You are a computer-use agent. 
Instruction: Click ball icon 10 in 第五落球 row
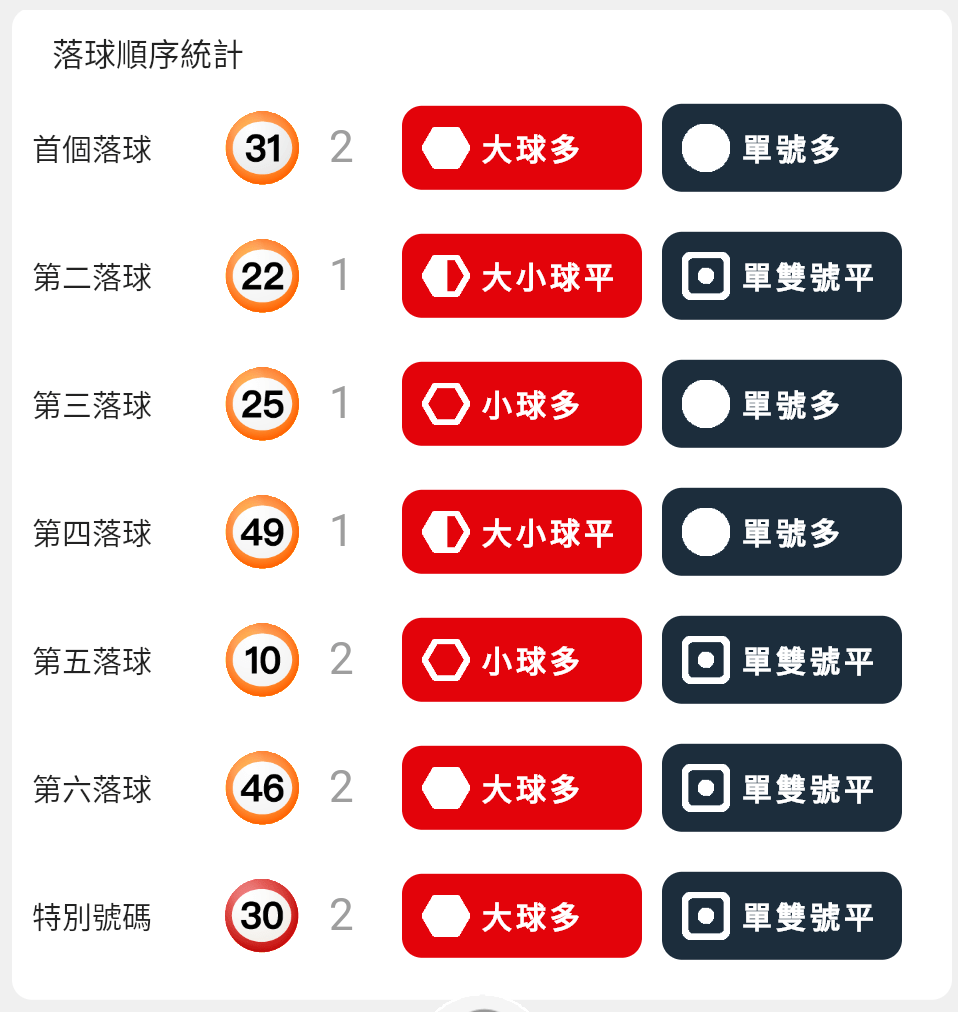(x=261, y=660)
